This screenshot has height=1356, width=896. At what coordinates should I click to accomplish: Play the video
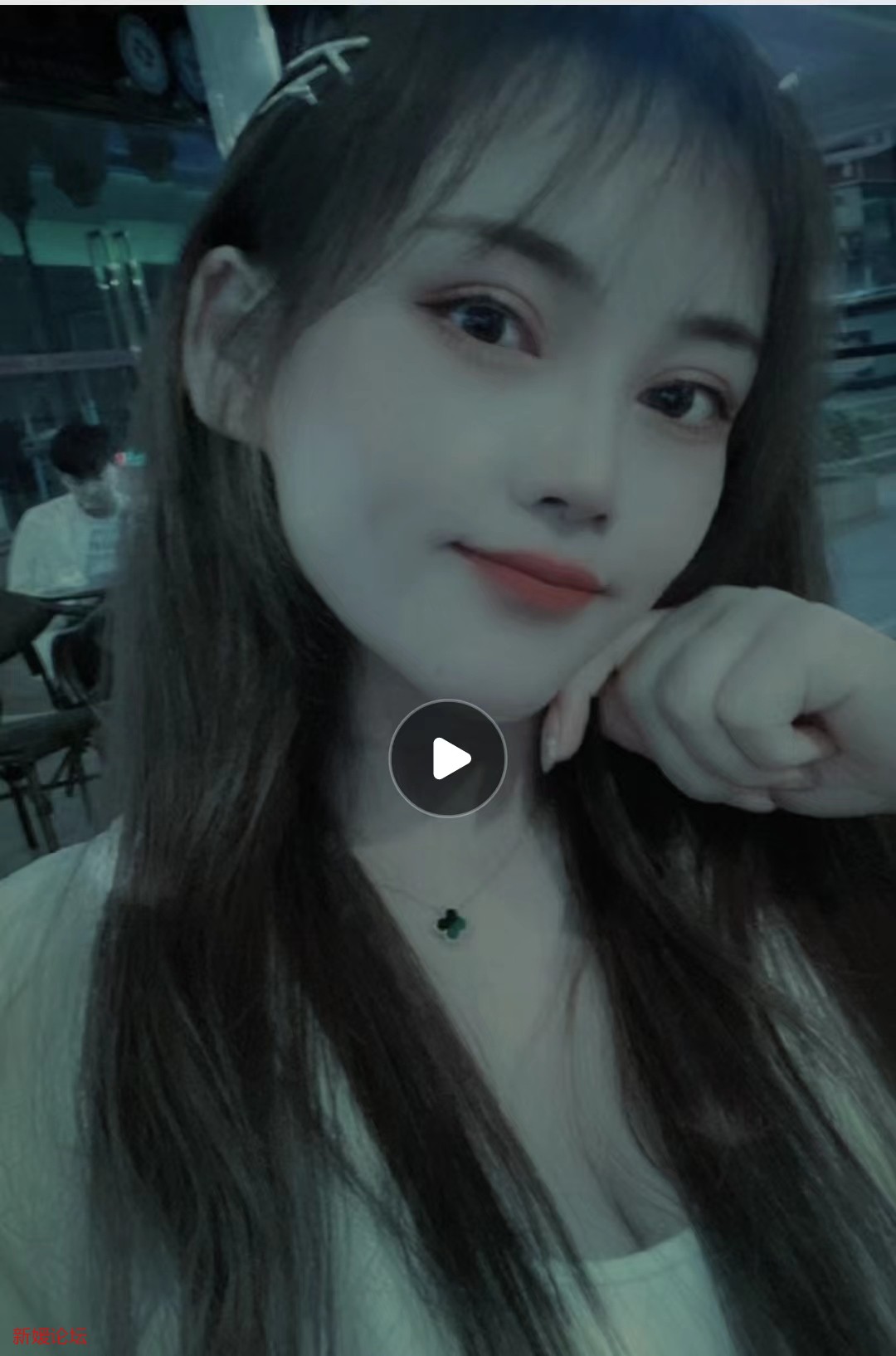click(448, 758)
